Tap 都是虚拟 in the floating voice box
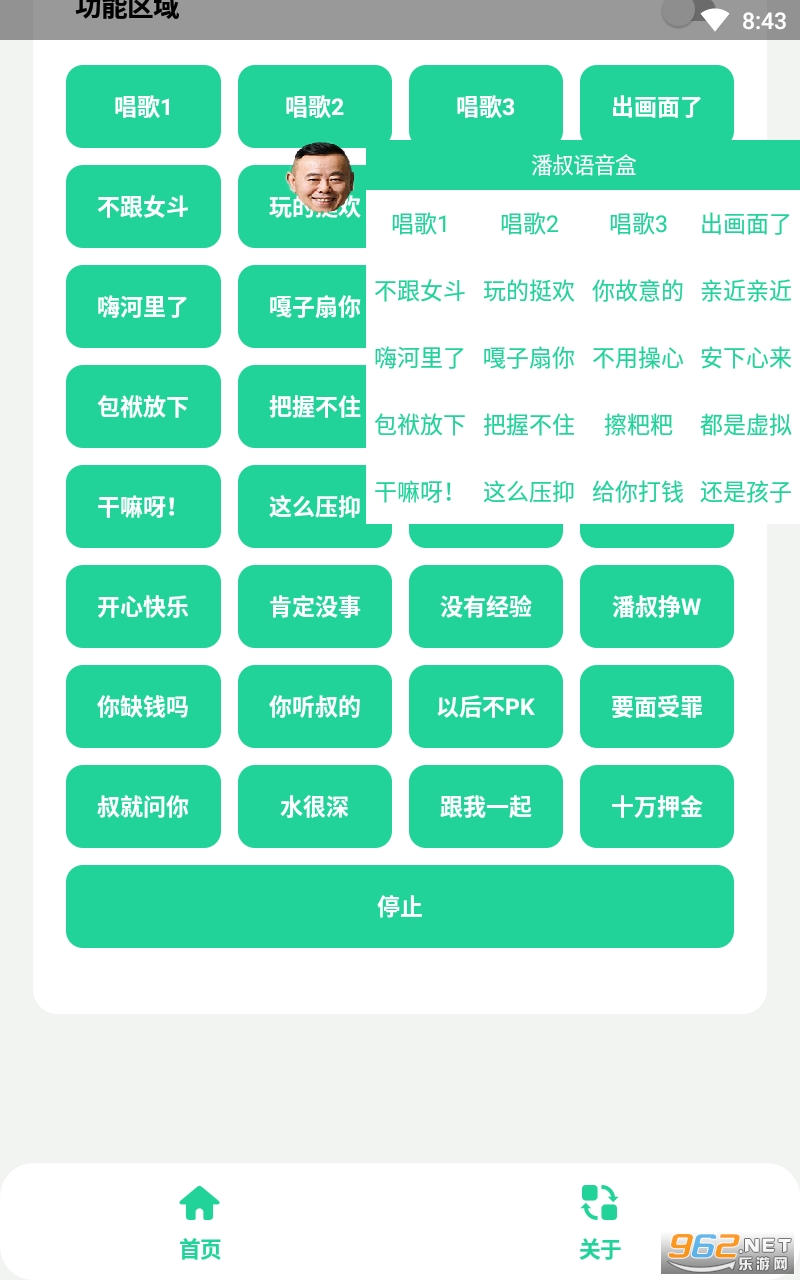Viewport: 800px width, 1280px height. pos(746,425)
